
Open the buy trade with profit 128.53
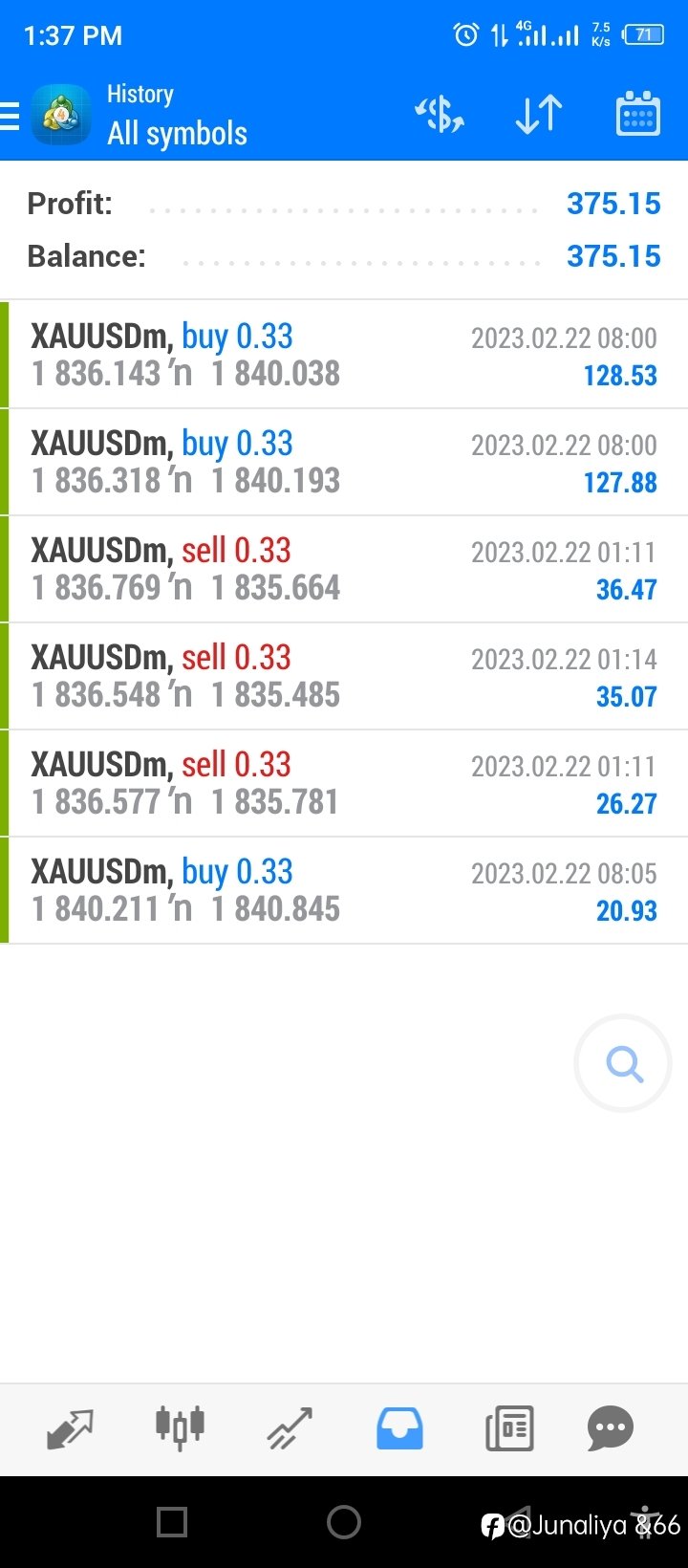(x=344, y=355)
